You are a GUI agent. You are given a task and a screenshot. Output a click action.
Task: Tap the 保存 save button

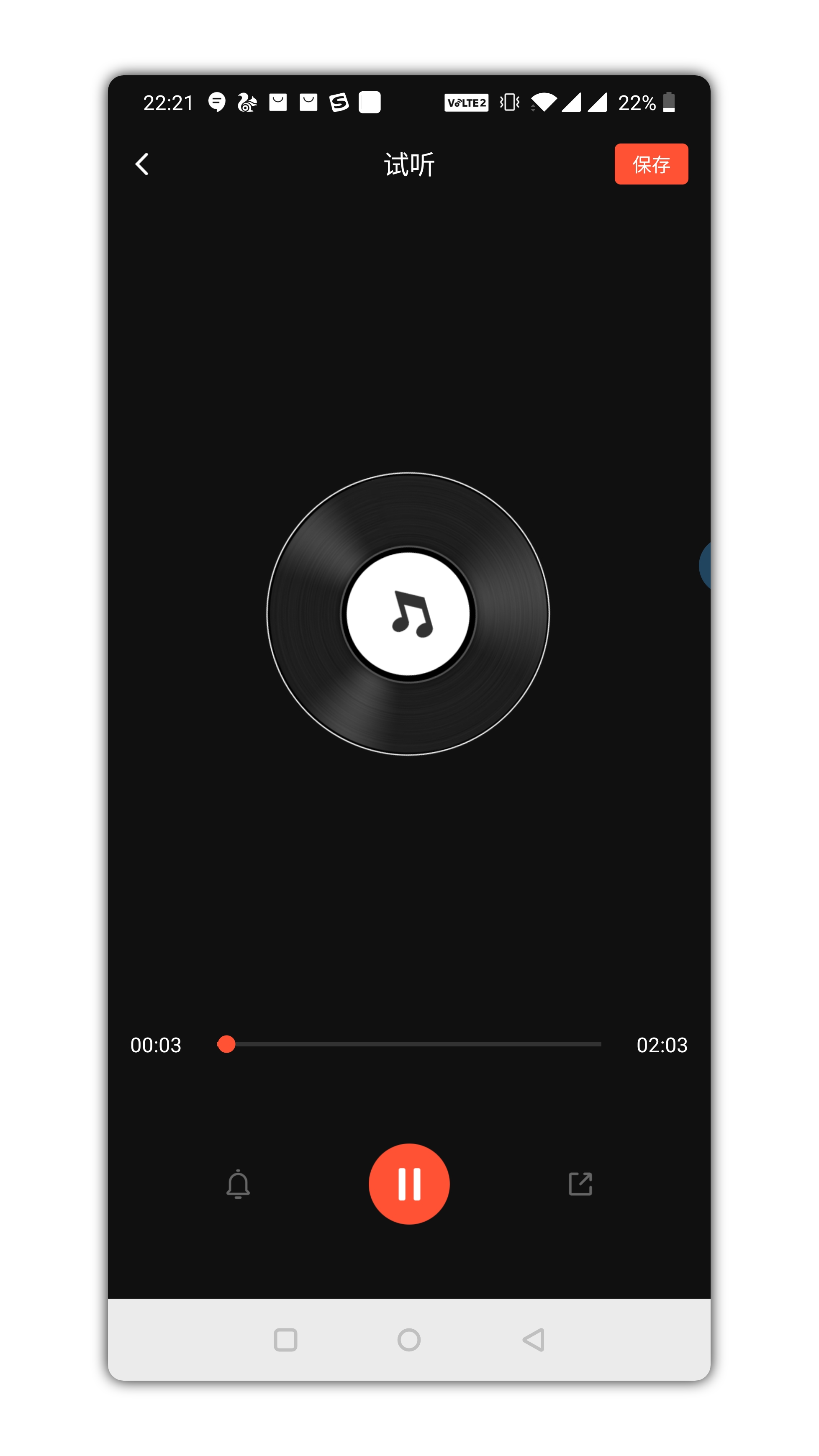651,164
